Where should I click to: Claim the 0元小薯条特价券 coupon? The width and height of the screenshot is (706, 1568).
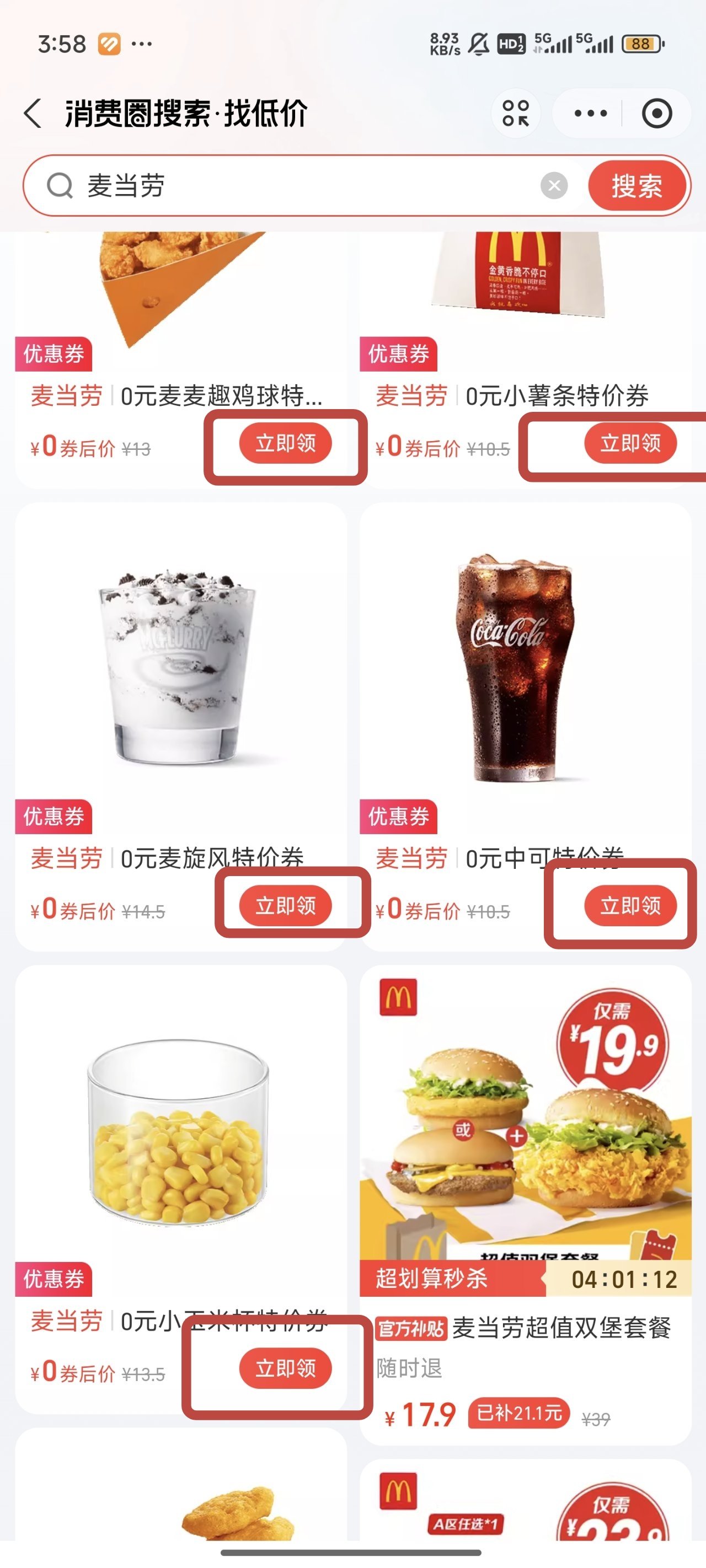[630, 443]
